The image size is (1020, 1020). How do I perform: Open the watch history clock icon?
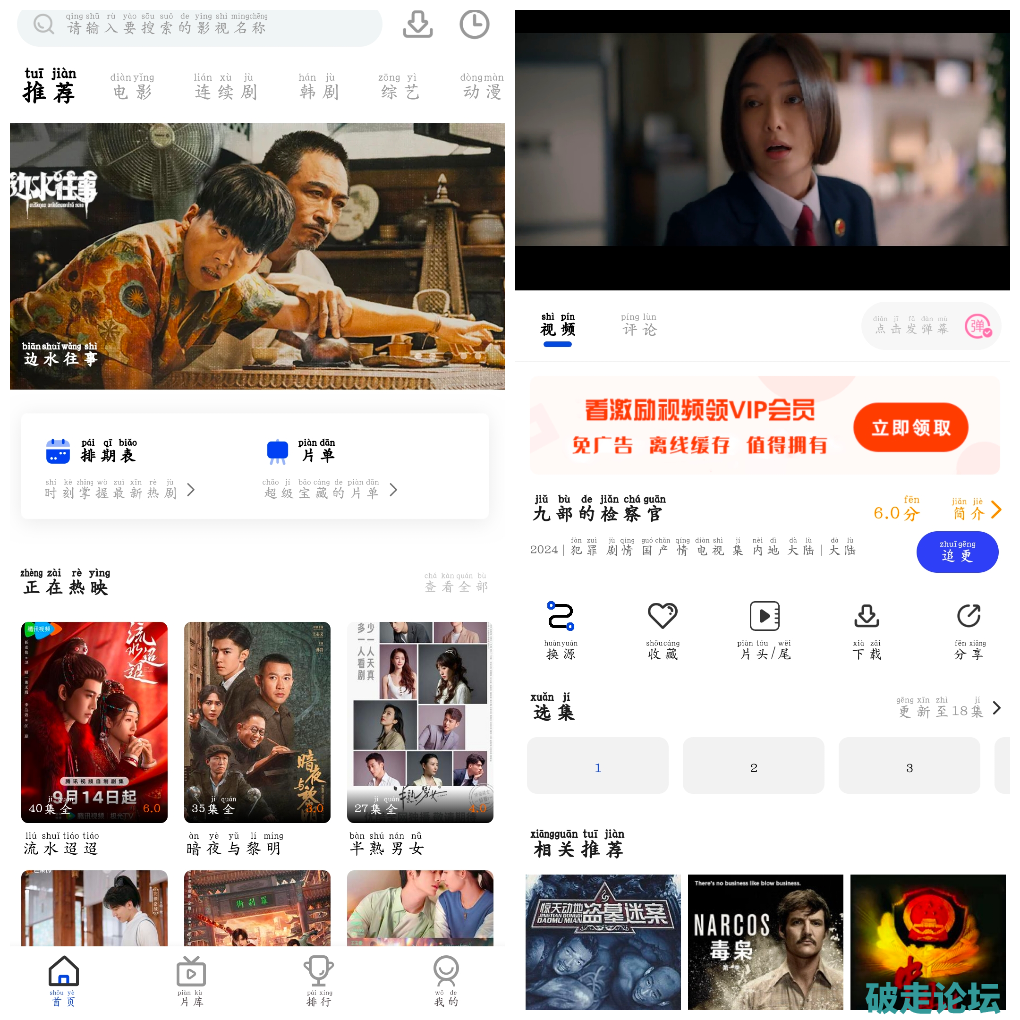tap(474, 25)
